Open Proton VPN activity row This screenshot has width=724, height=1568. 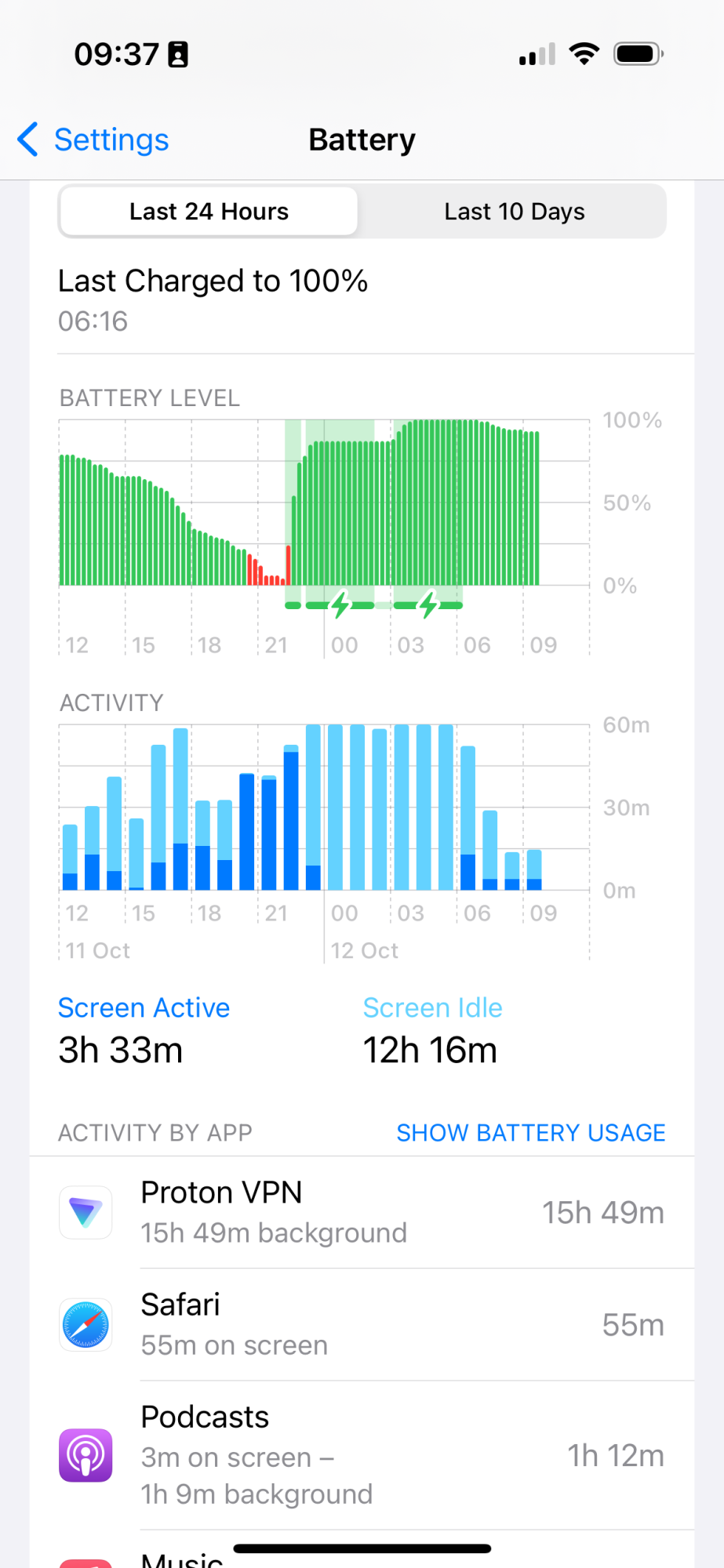click(362, 1212)
